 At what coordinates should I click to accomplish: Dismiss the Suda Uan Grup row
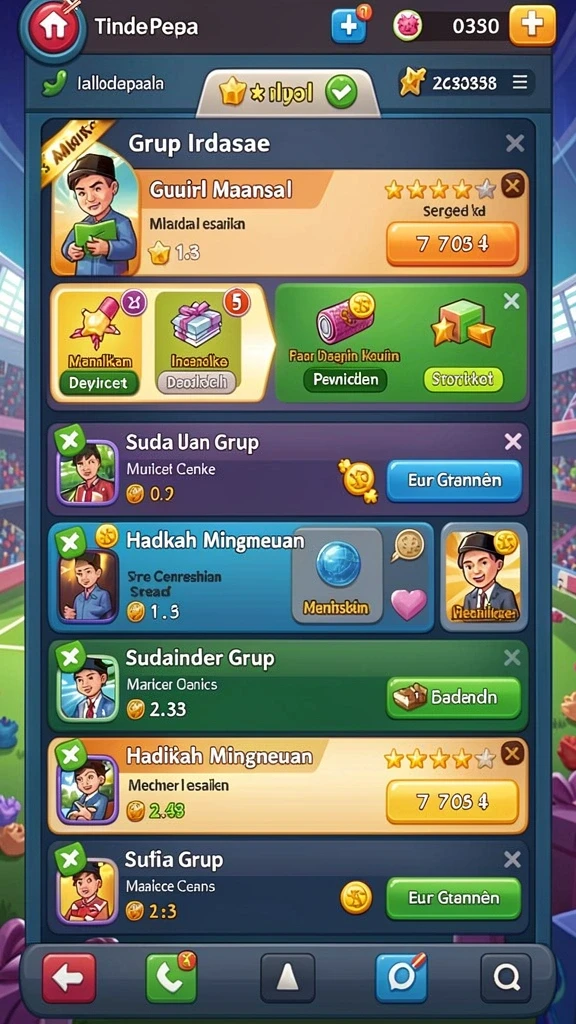click(x=513, y=442)
